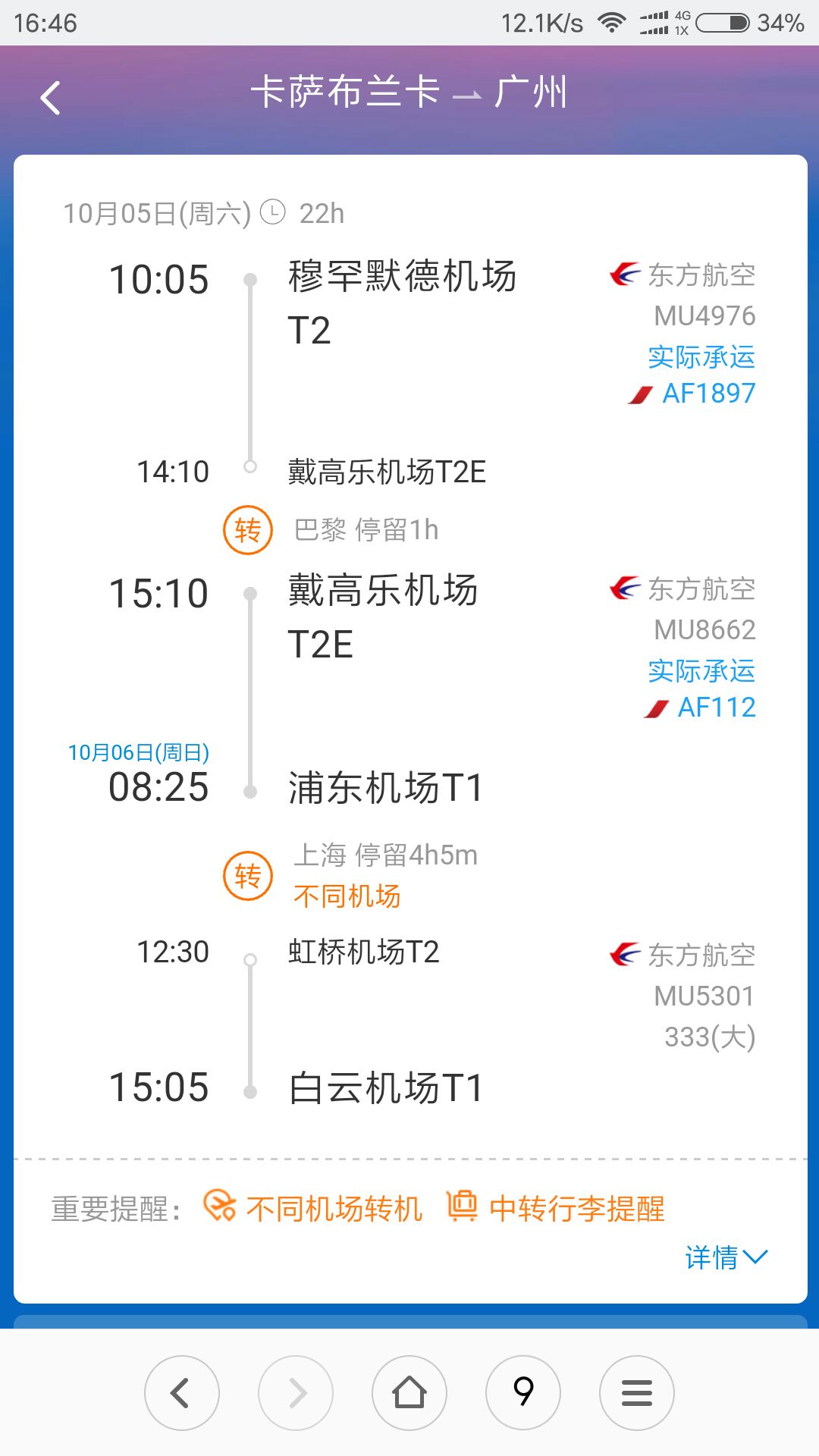The image size is (819, 1456).
Task: Open the 中转行李提醒 baggage reminder
Action: click(556, 1208)
